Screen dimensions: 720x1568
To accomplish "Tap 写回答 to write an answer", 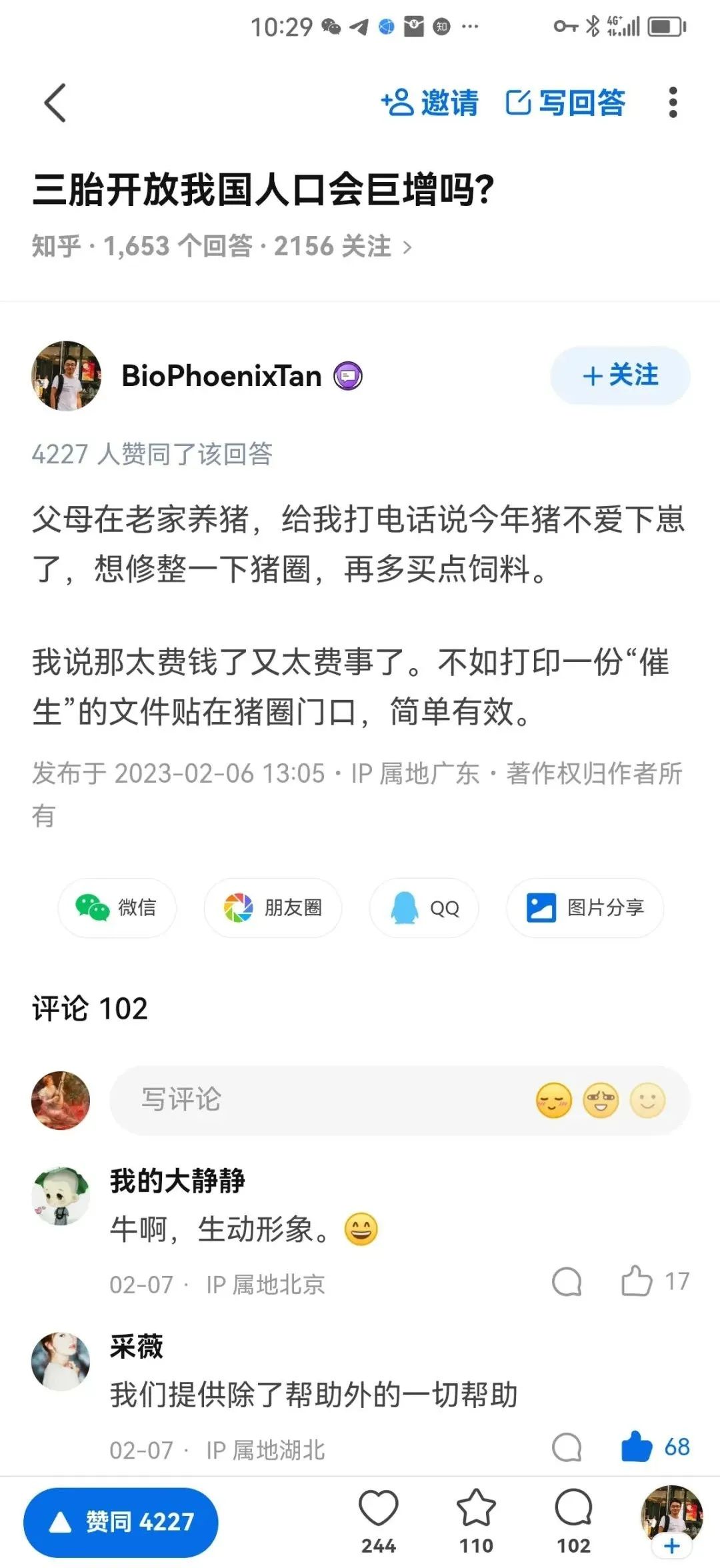I will click(x=565, y=103).
